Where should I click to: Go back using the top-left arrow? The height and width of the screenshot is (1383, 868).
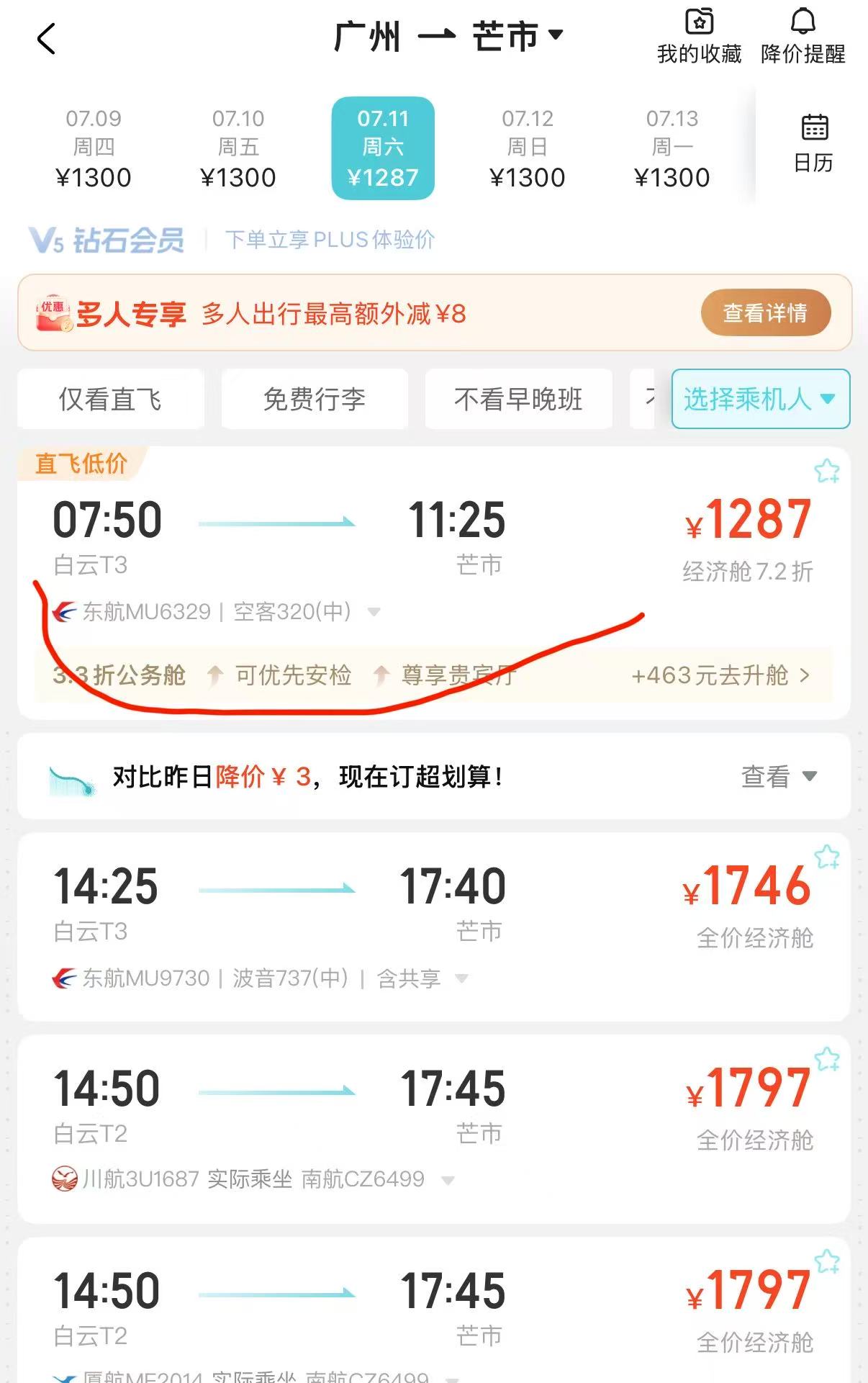coord(46,39)
